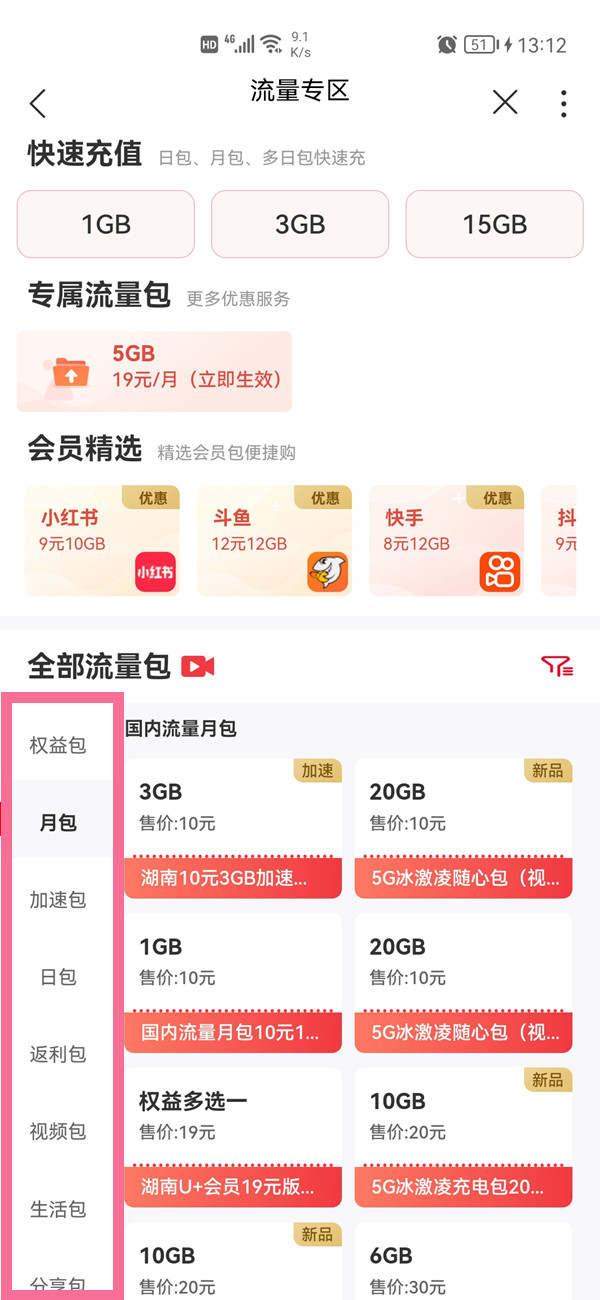Show the 返利包 category
This screenshot has height=1300, width=600.
(x=58, y=1054)
